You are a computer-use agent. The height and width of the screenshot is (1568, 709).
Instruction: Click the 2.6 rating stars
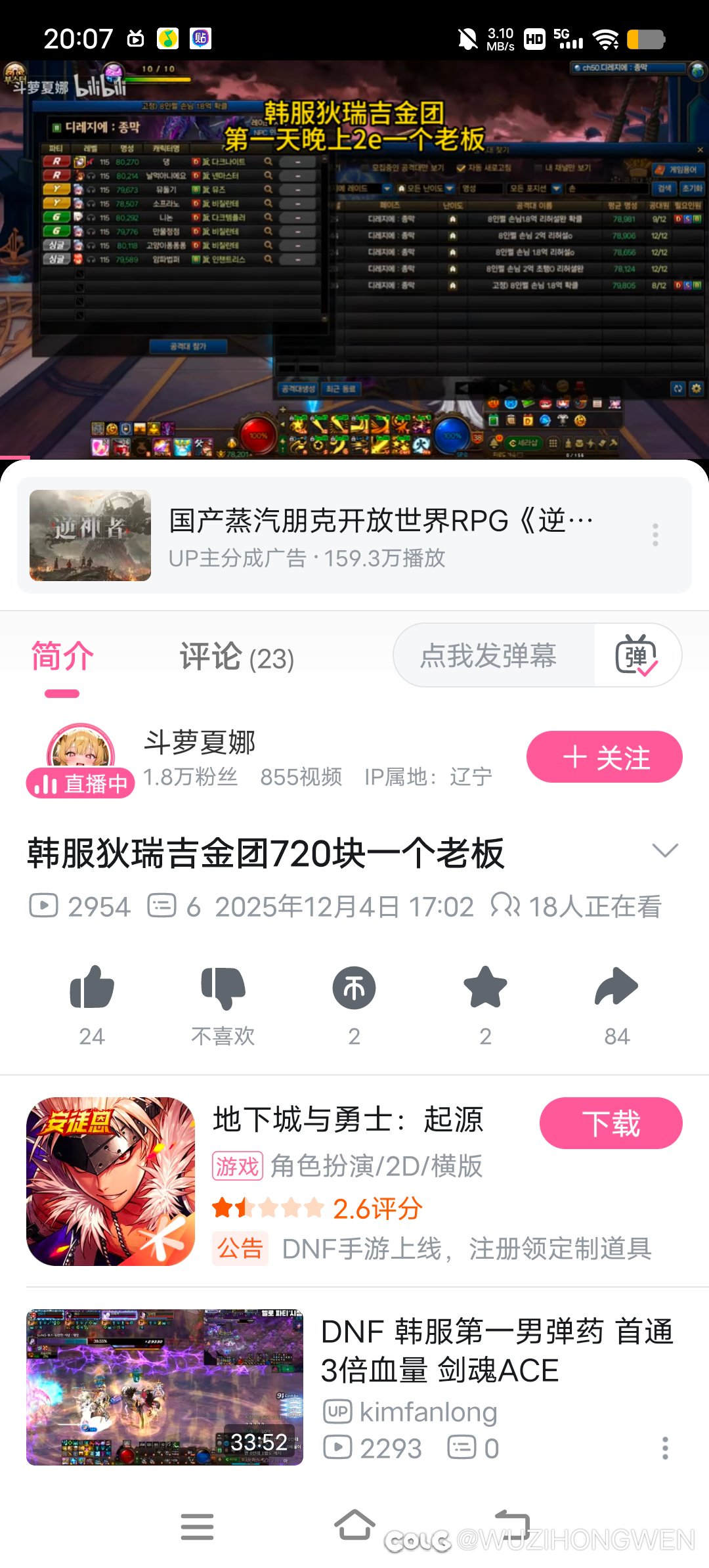coord(269,1207)
